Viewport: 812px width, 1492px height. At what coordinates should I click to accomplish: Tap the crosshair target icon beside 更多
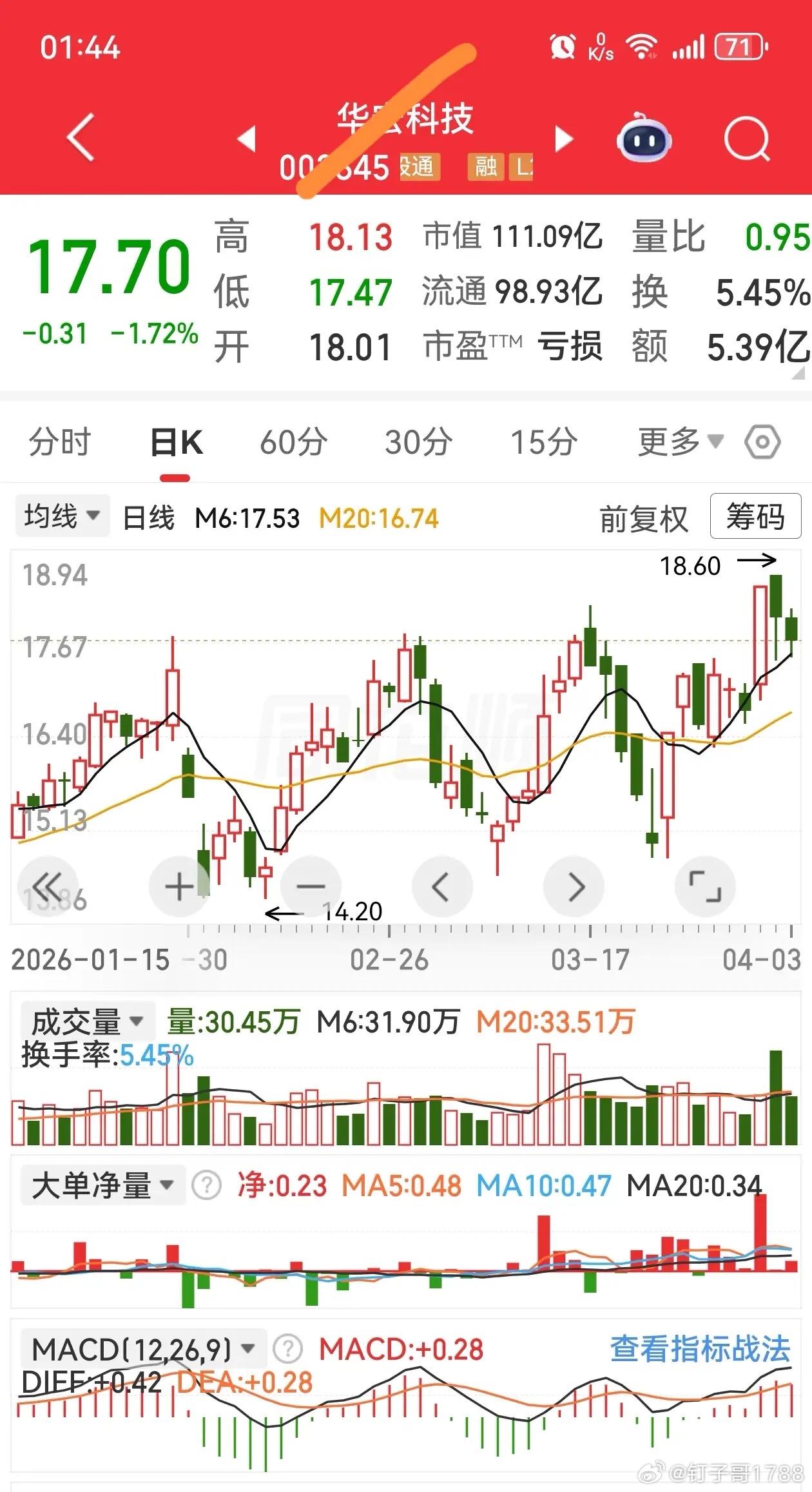[x=762, y=442]
